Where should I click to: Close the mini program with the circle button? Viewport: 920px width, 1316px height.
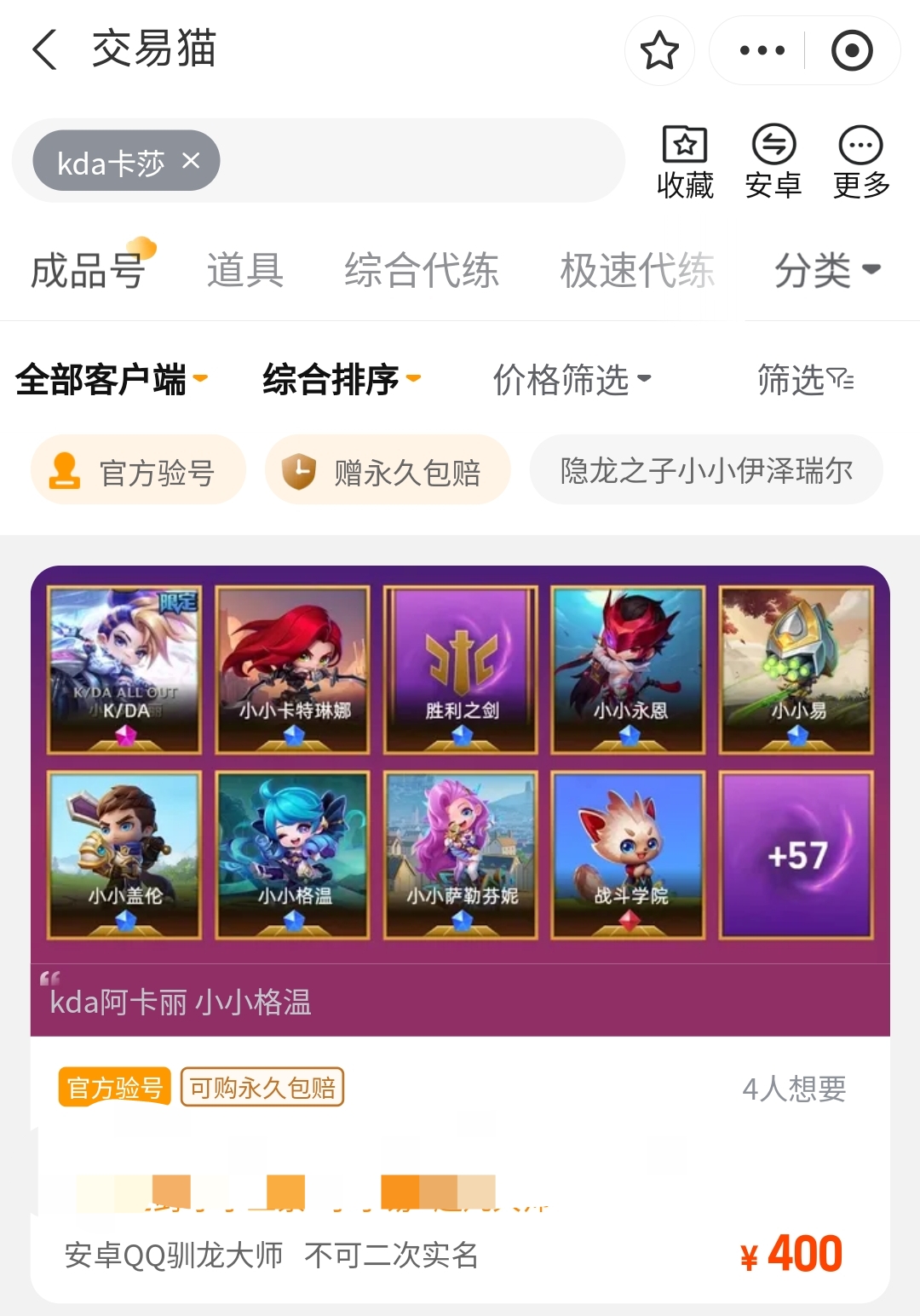852,51
